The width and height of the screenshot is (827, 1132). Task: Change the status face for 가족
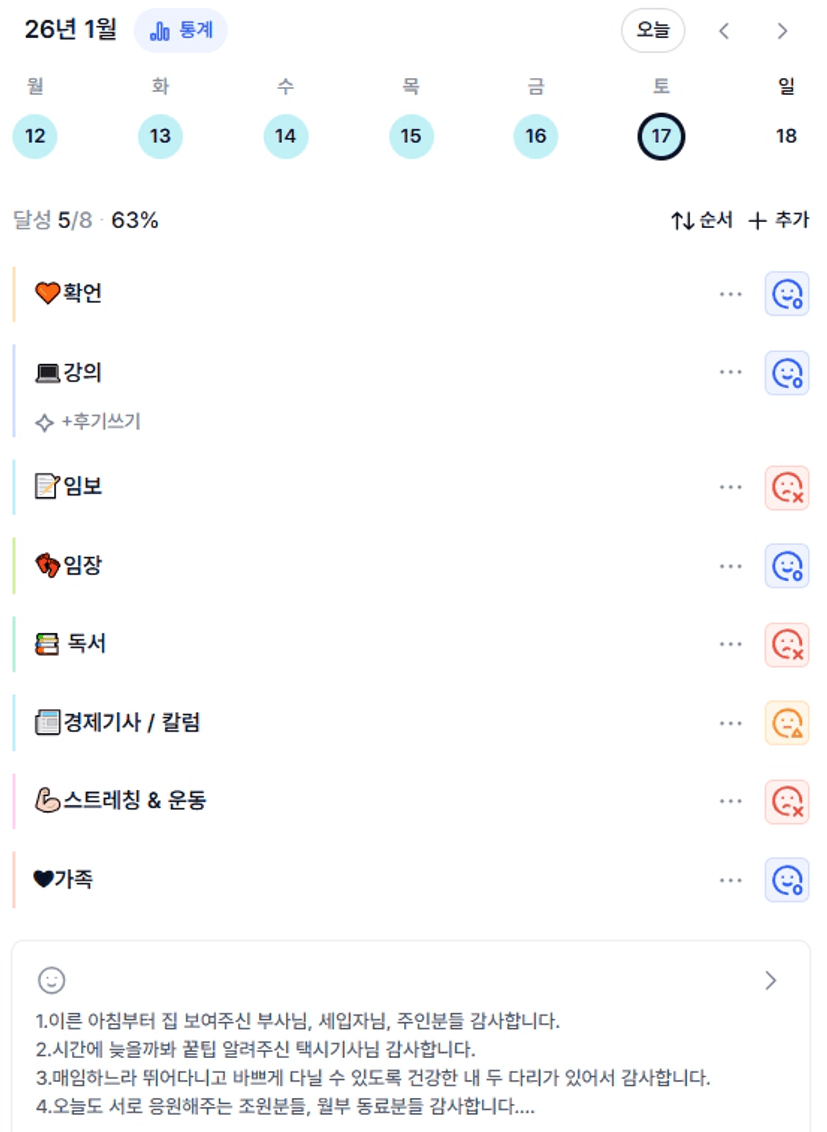[787, 880]
